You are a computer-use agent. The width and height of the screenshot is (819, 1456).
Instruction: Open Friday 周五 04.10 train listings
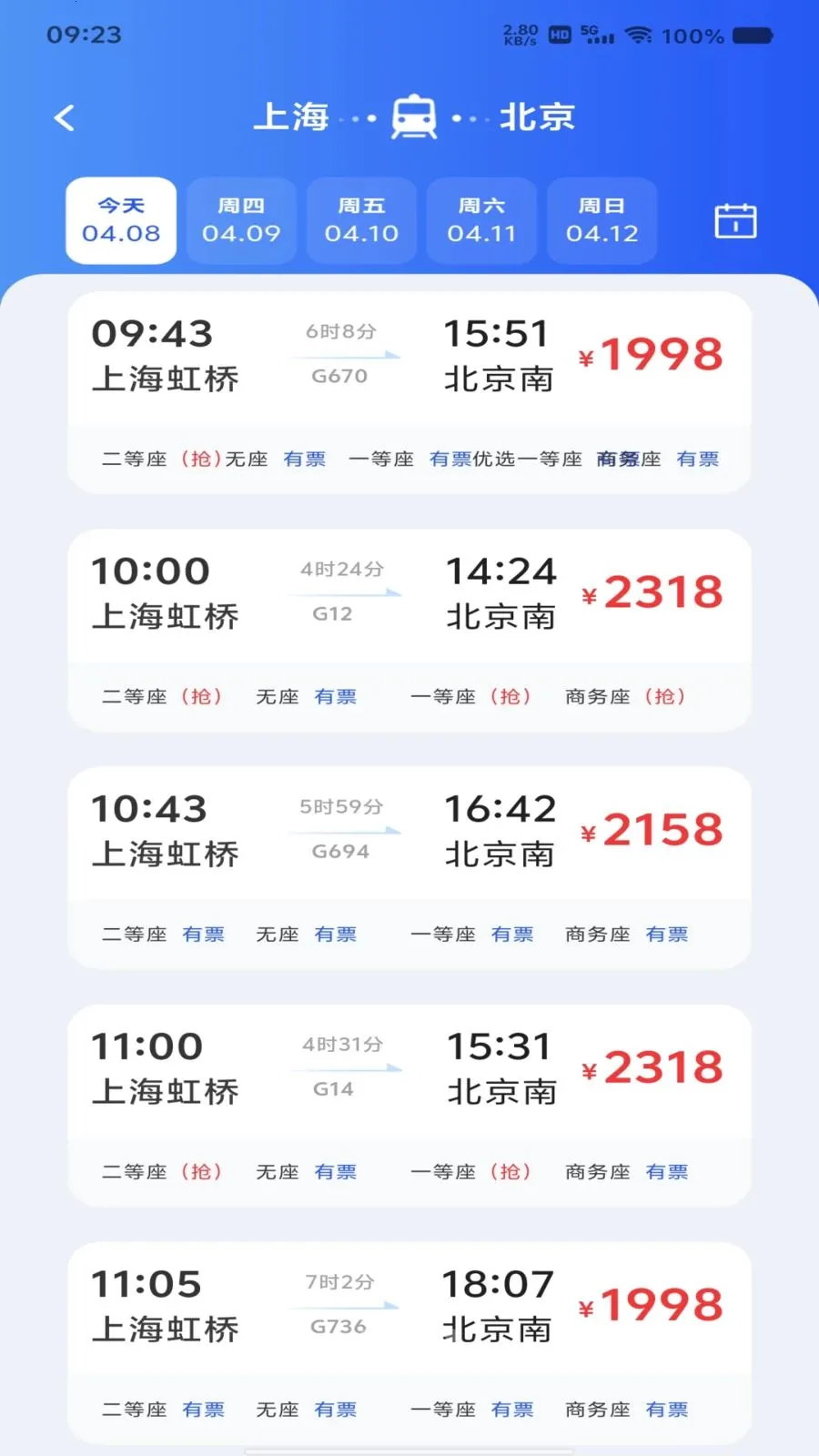[x=361, y=219]
